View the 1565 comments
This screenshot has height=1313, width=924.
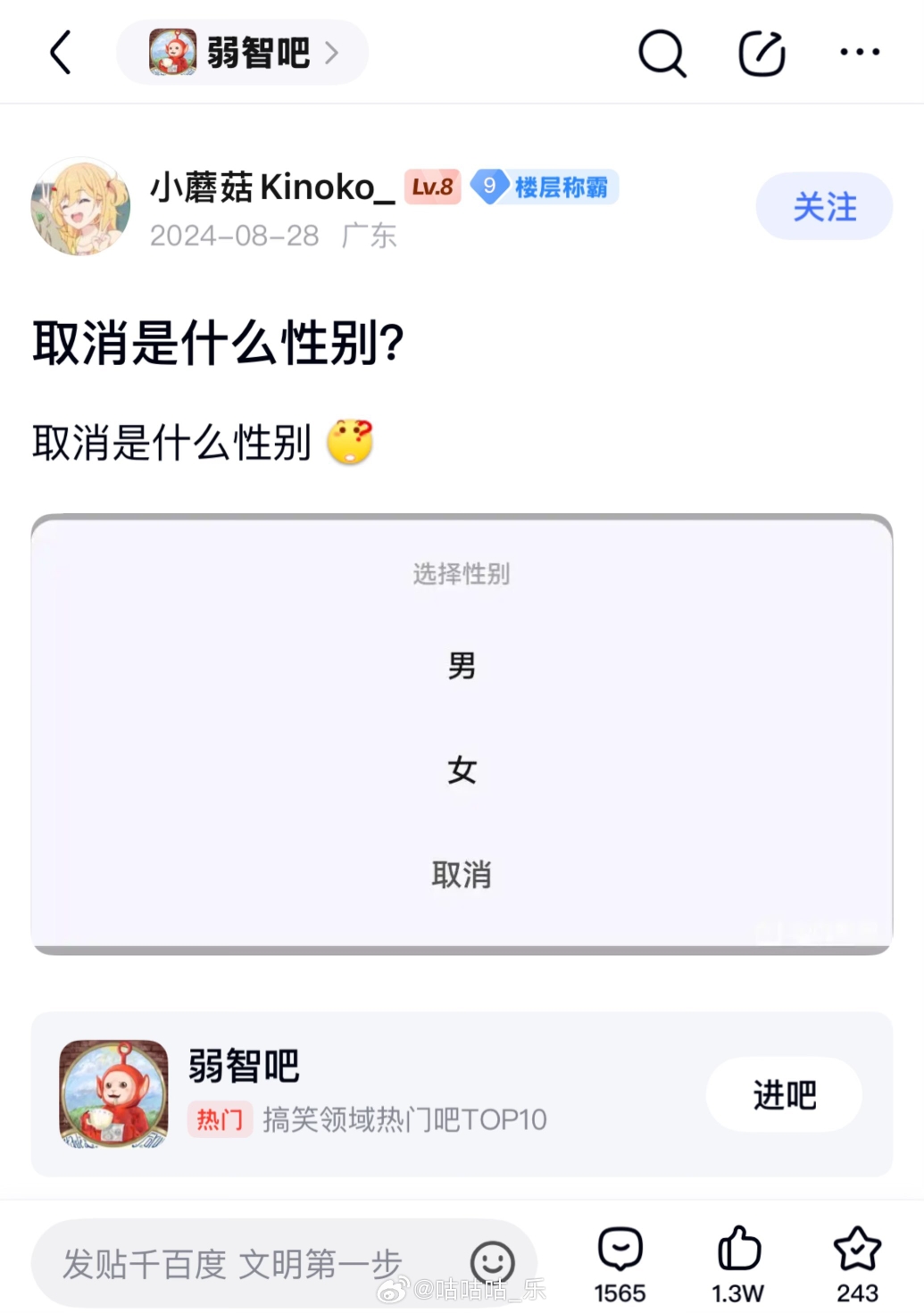(620, 1263)
